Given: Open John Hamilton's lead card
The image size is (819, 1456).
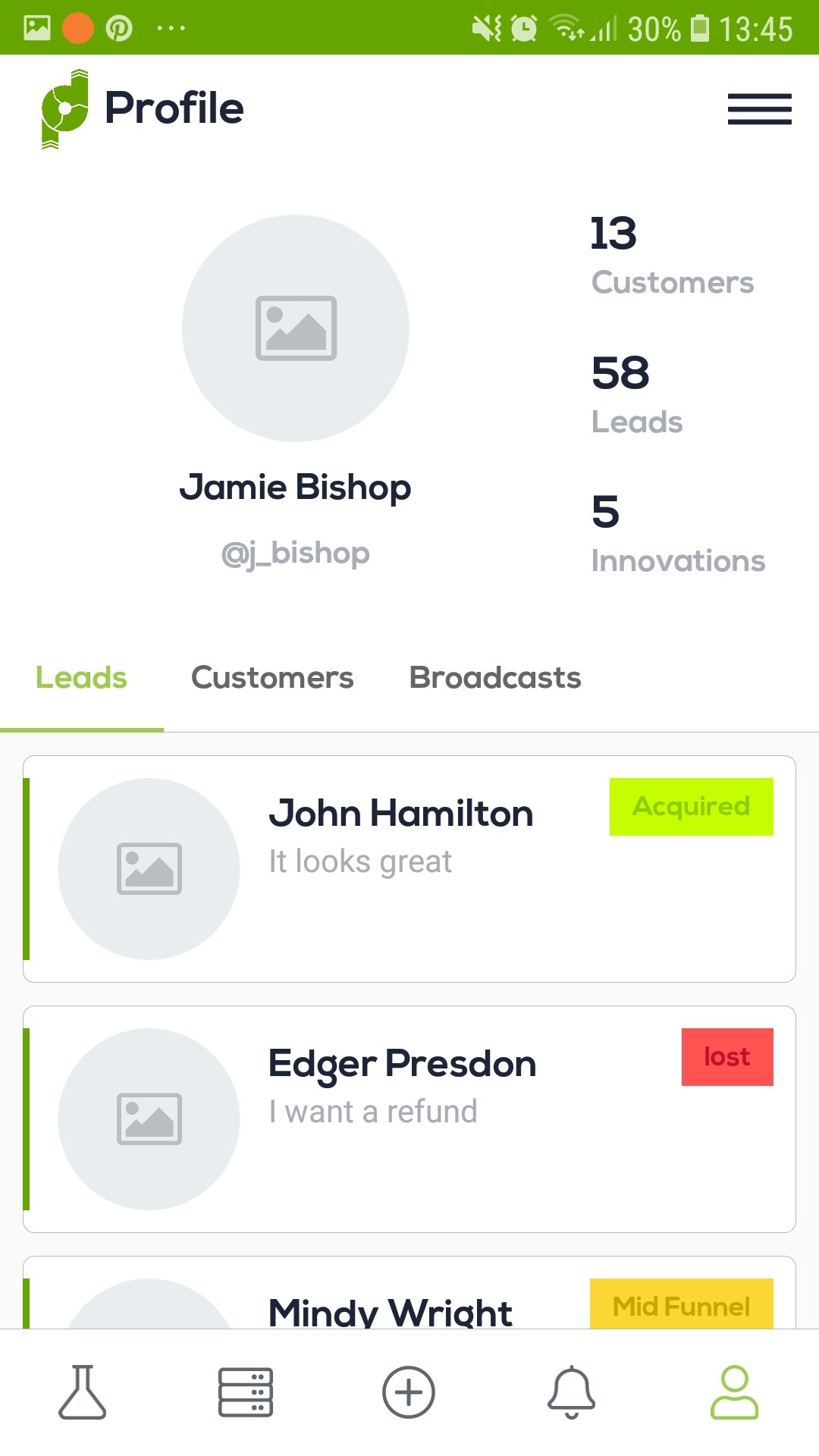Looking at the screenshot, I should 409,868.
